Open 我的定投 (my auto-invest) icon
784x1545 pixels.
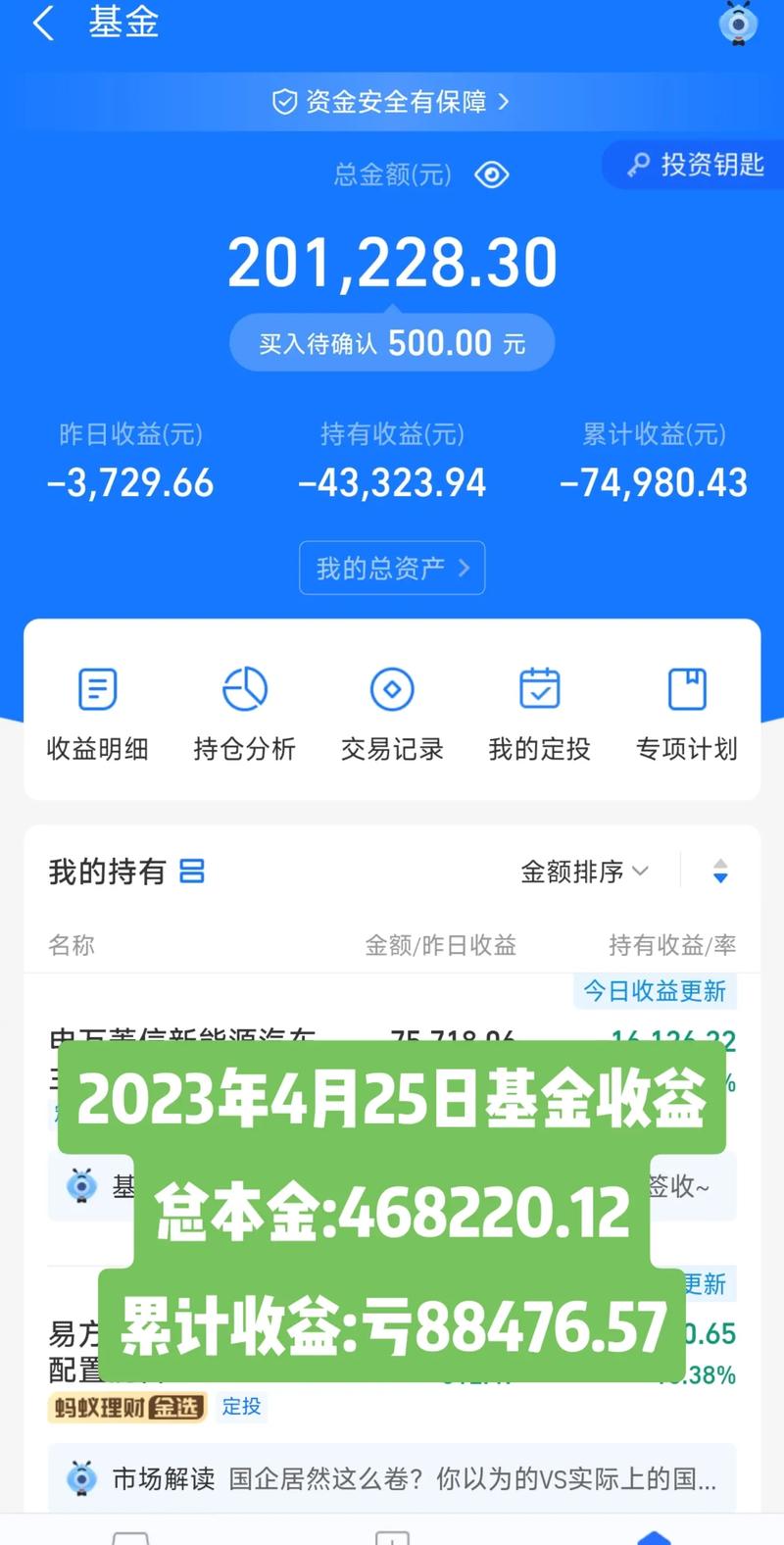pyautogui.click(x=538, y=712)
